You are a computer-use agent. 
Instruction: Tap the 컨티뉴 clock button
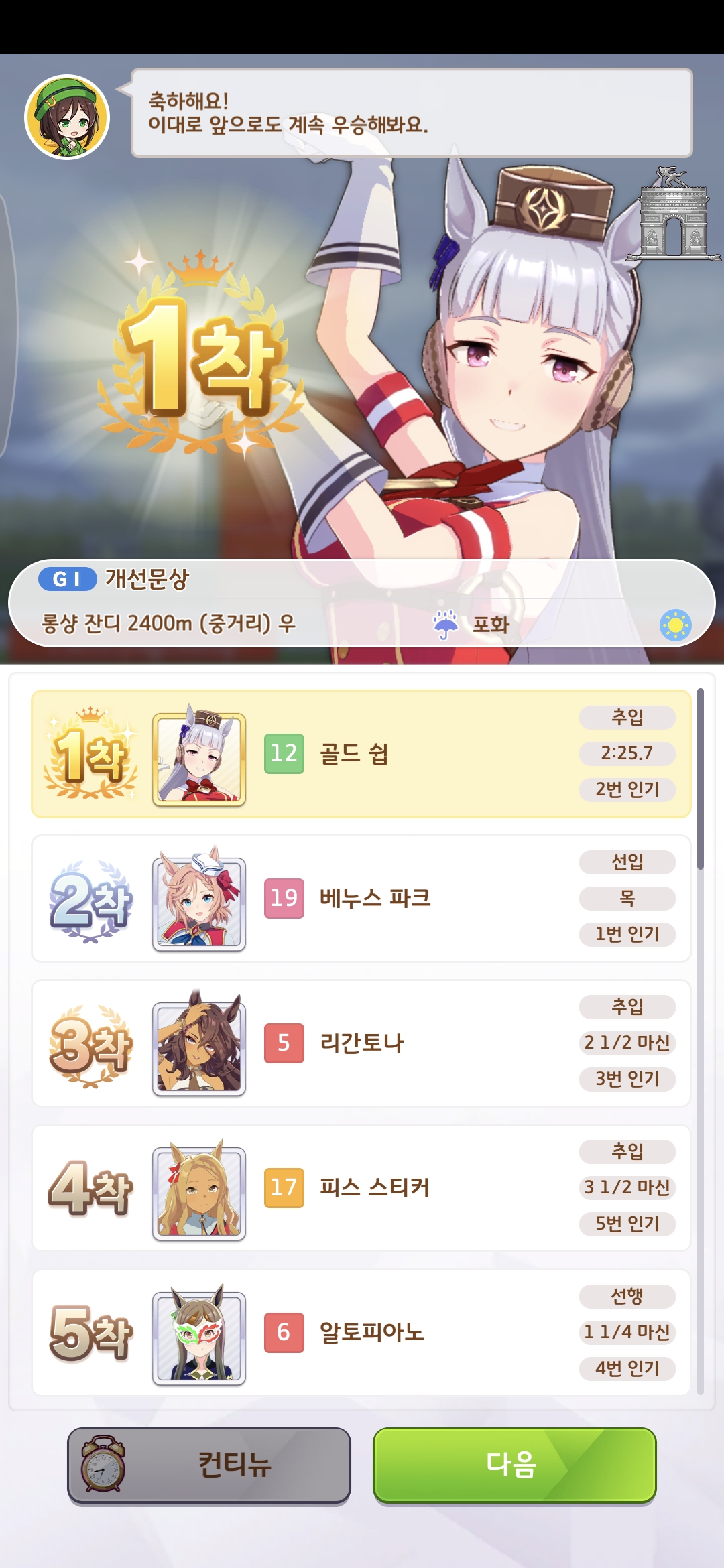click(x=209, y=1464)
